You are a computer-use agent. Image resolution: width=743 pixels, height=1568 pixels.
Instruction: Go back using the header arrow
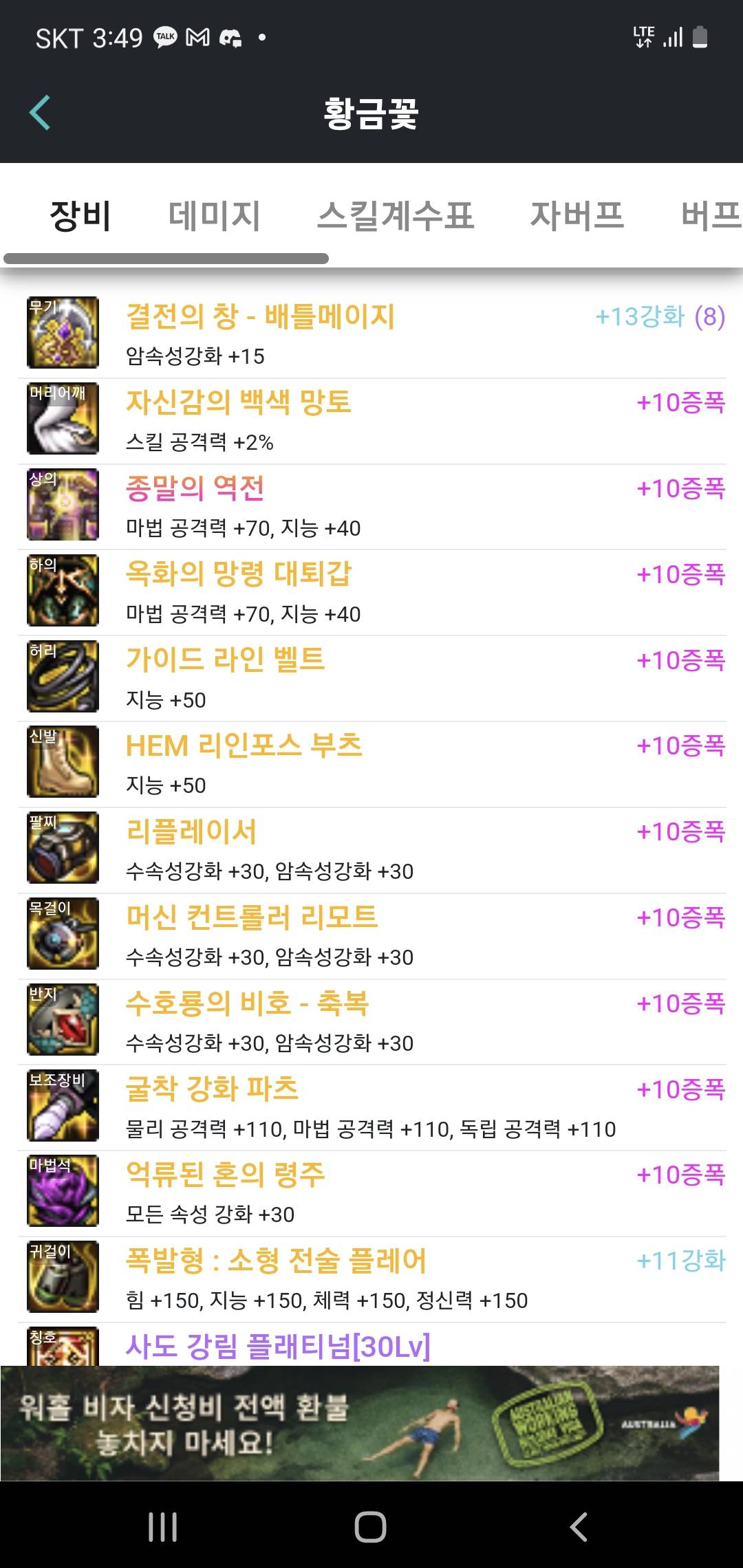40,113
